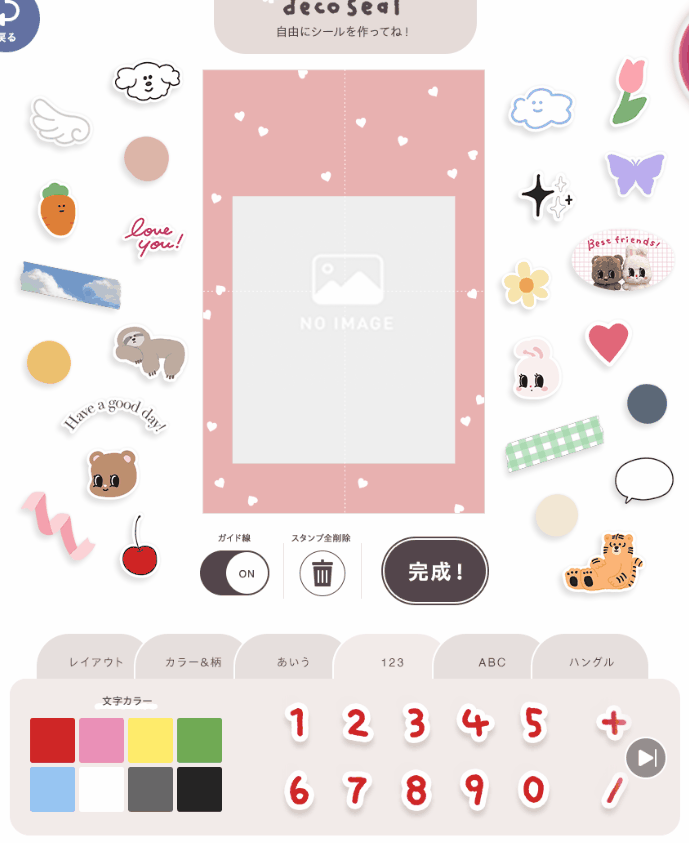Image resolution: width=689 pixels, height=843 pixels.
Task: Tap the photo placeholder to add image
Action: 344,330
